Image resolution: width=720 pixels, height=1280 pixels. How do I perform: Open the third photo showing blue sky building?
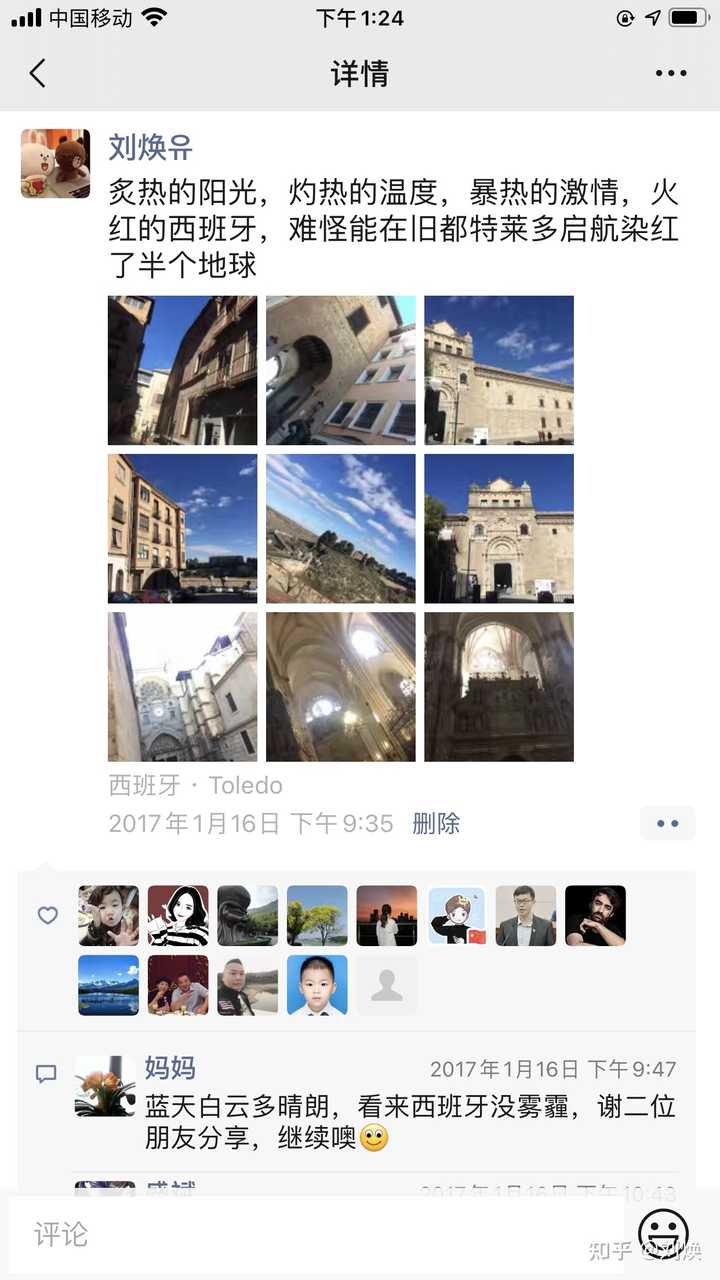499,370
